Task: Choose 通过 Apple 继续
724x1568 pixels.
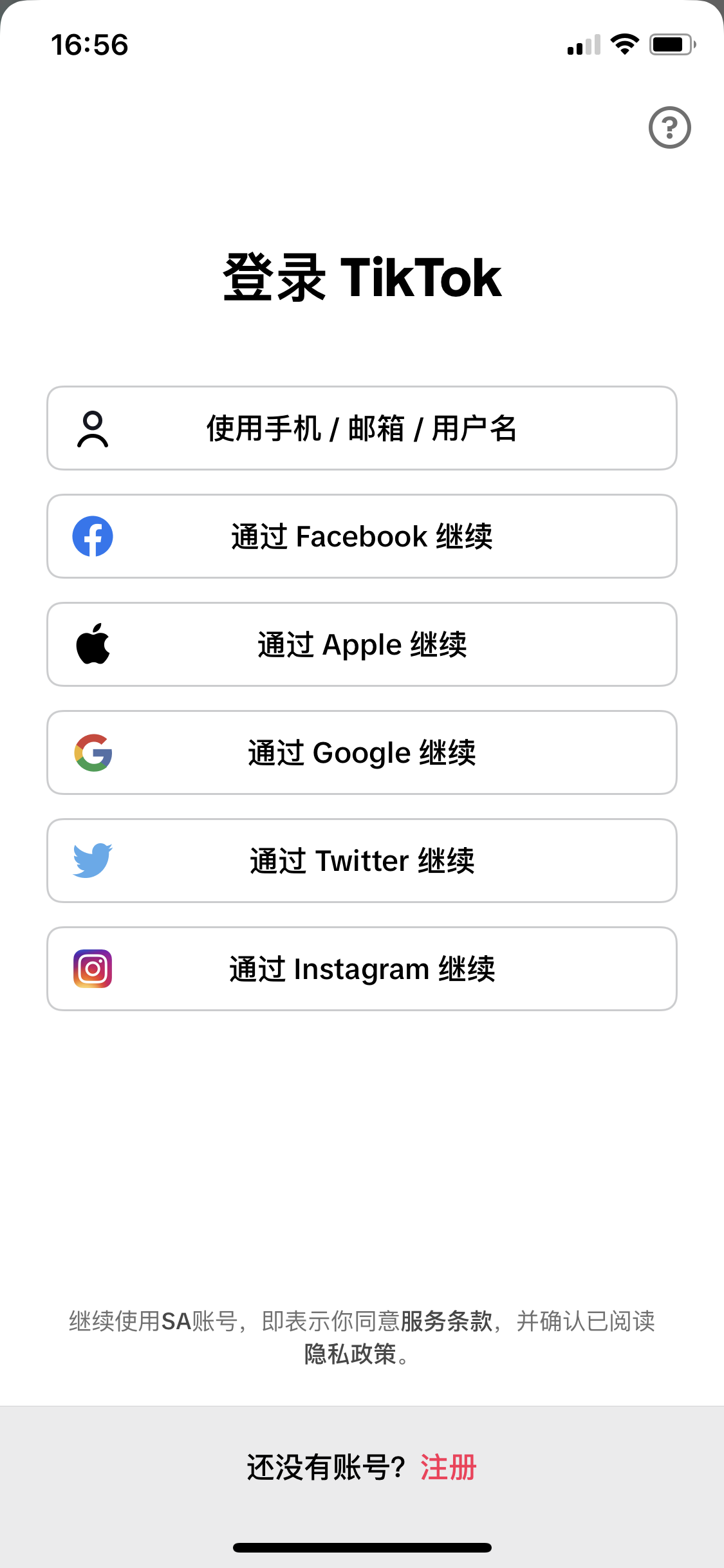Action: click(x=362, y=644)
